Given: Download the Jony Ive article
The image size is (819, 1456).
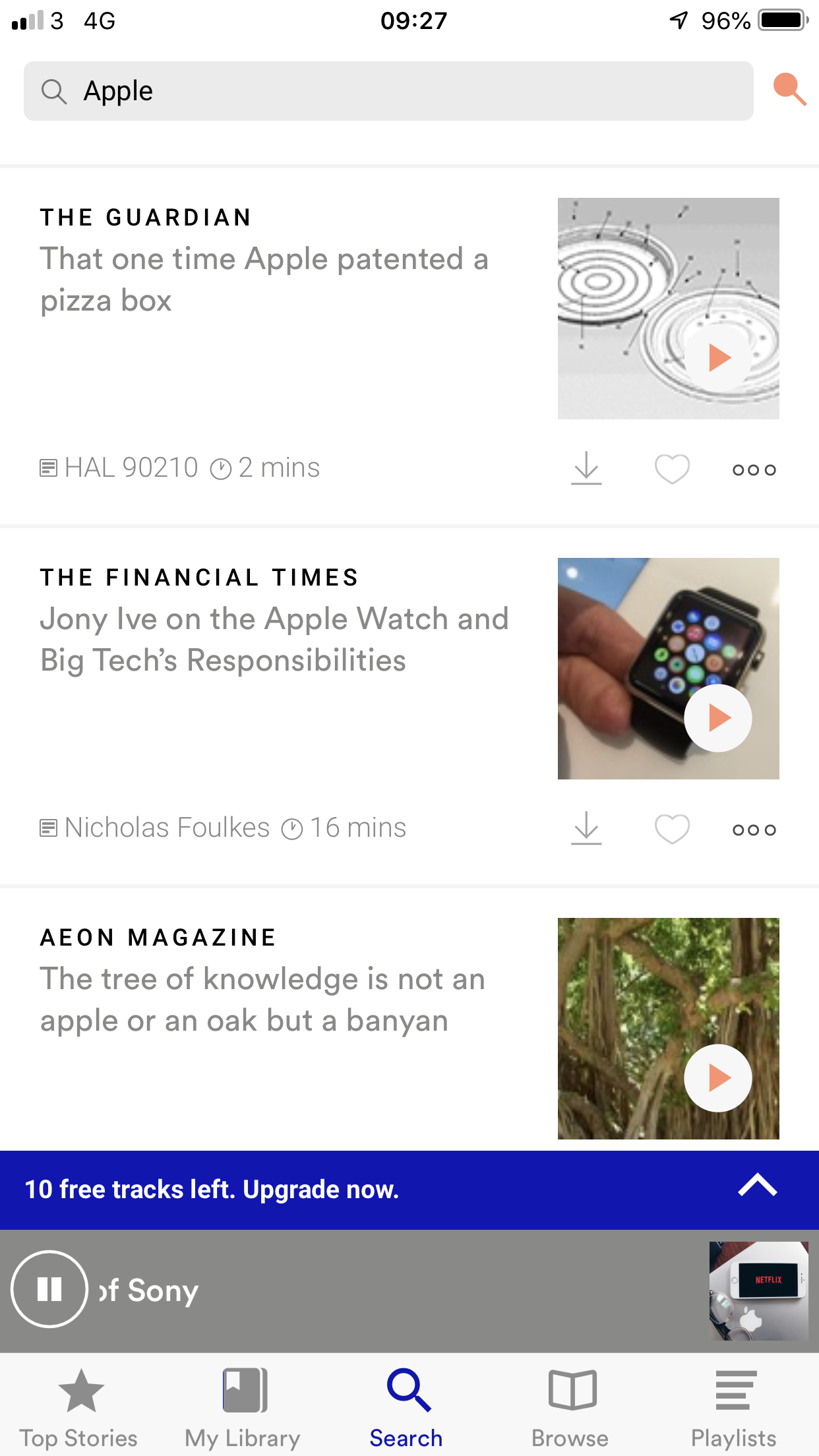Looking at the screenshot, I should [x=586, y=829].
